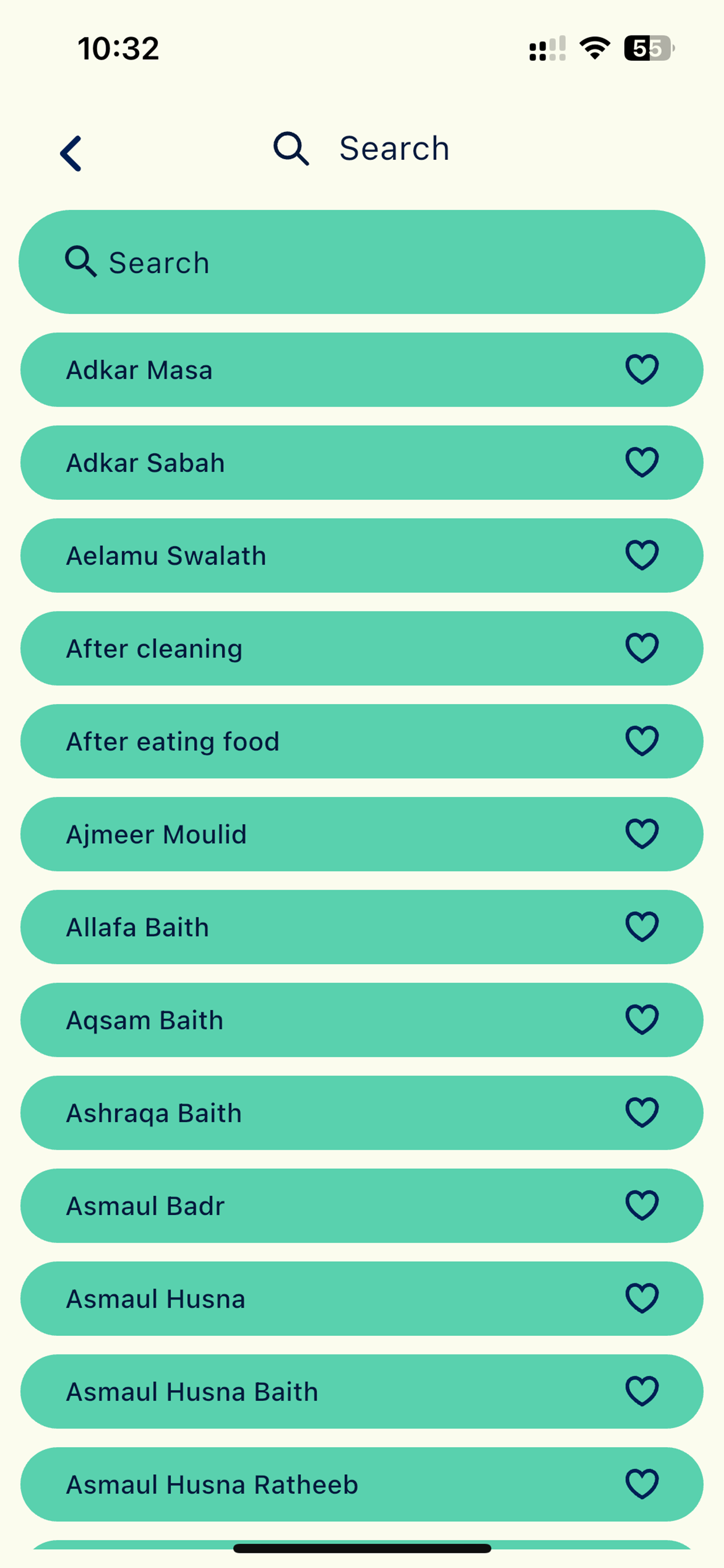The image size is (724, 1568).
Task: Select the Aqsam Baith entry
Action: click(x=304, y=1020)
